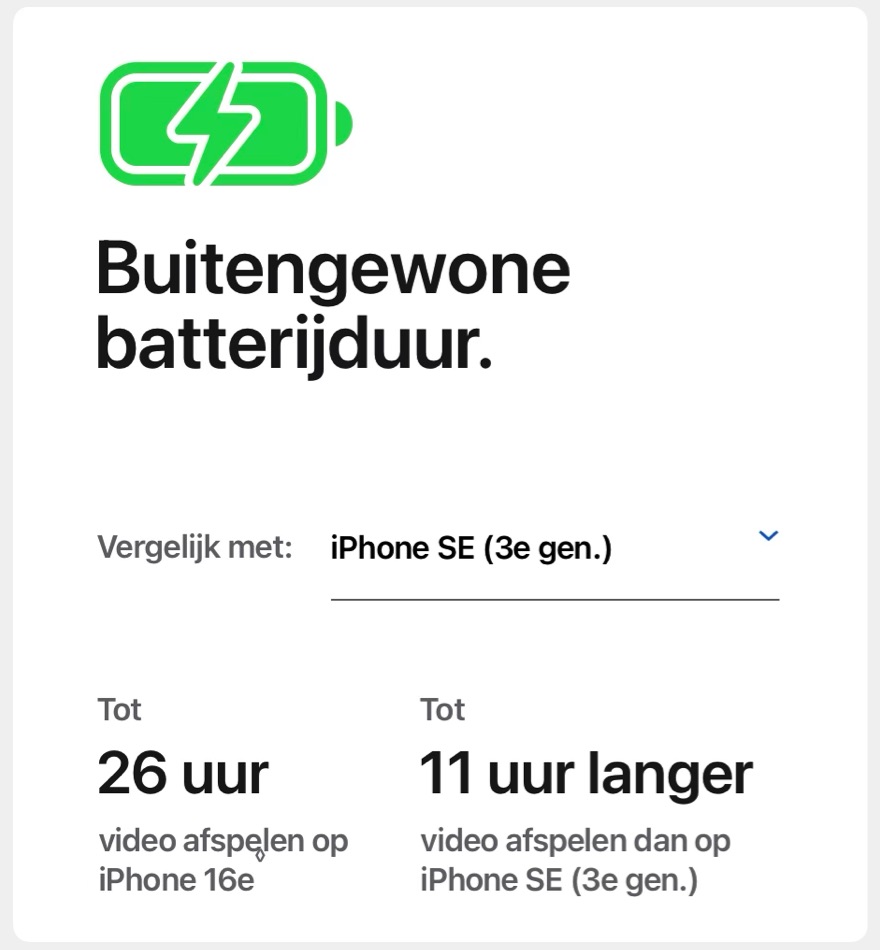Open the Vergelijk met iPhone model dropdown

(554, 549)
